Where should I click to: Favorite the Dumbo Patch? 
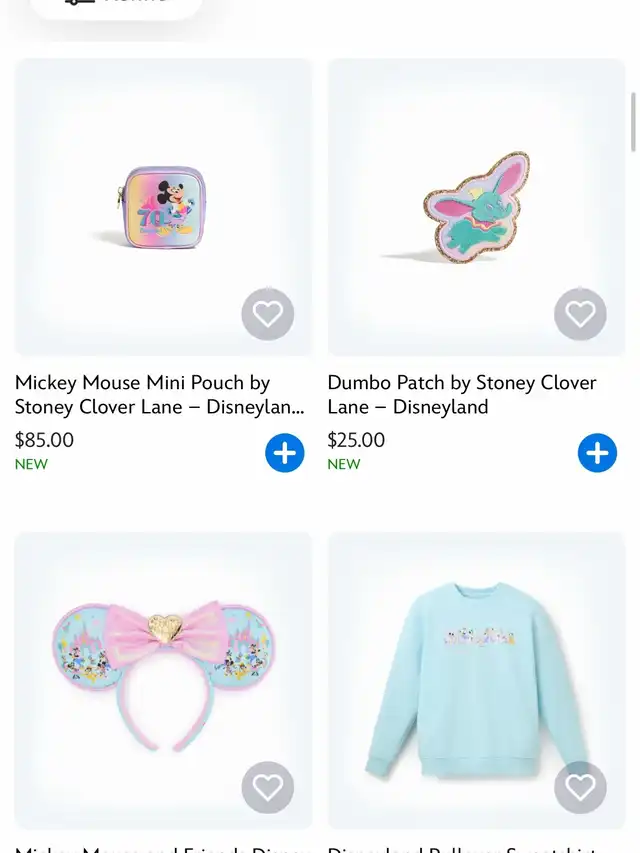pyautogui.click(x=581, y=314)
